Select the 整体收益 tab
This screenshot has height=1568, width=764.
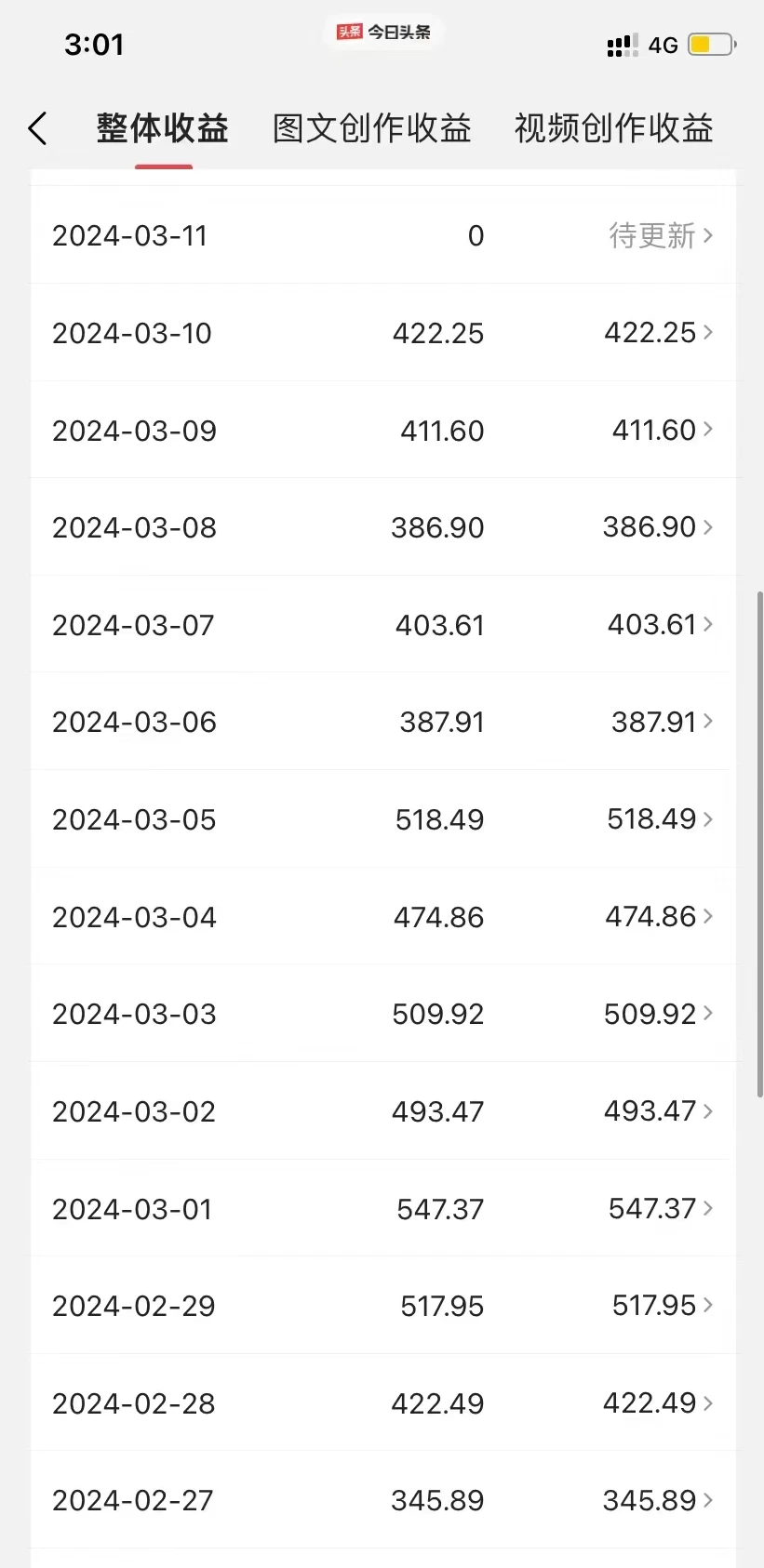pyautogui.click(x=162, y=128)
